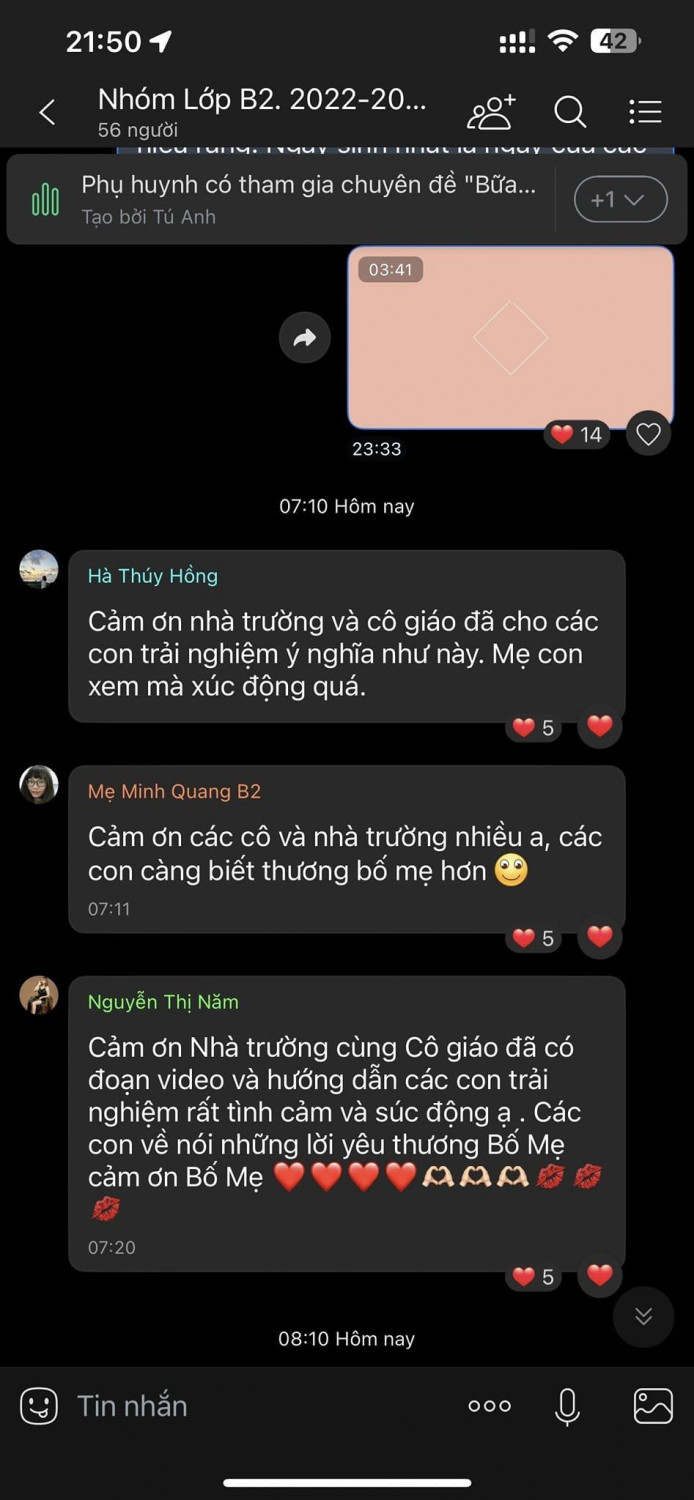Open Hà Thúy Hồng's profile avatar
Image resolution: width=694 pixels, height=1500 pixels.
39,569
